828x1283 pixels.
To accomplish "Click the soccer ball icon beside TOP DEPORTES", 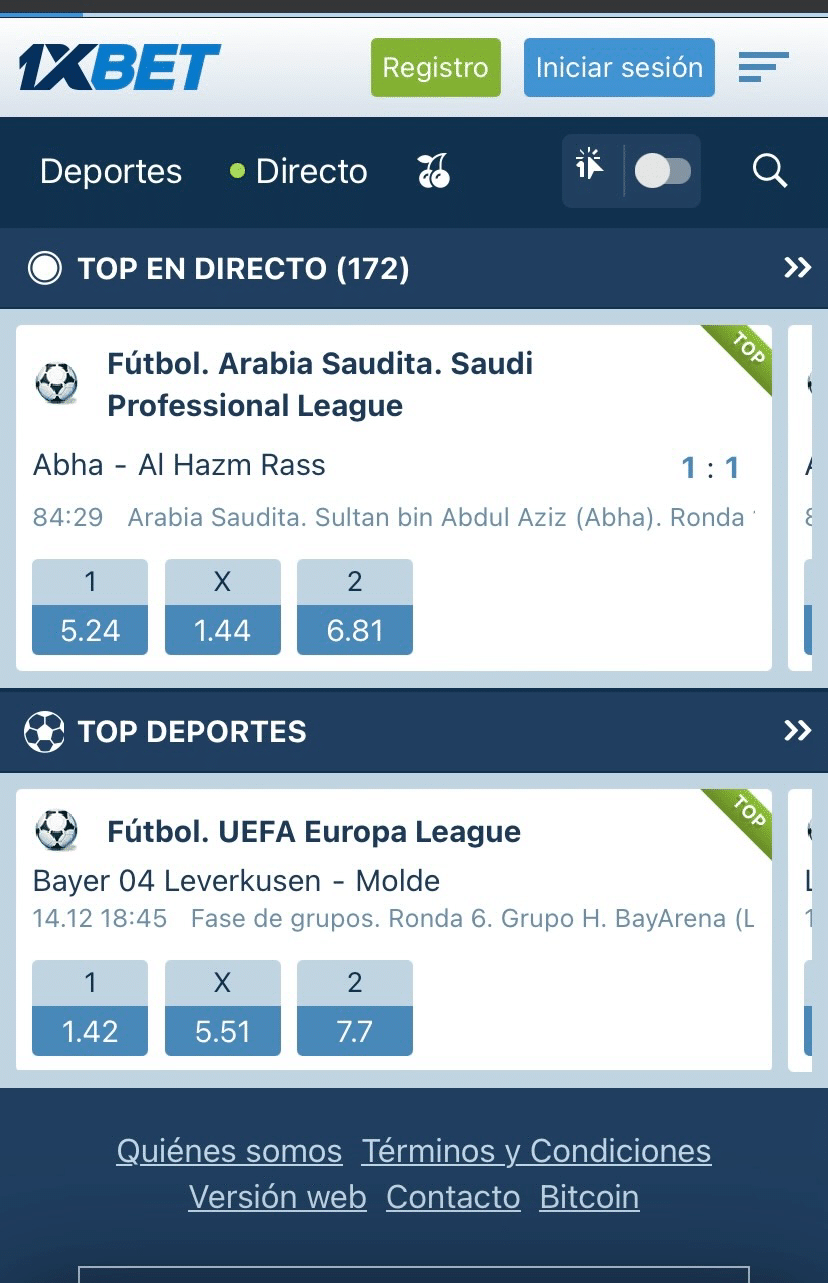I will pos(44,731).
